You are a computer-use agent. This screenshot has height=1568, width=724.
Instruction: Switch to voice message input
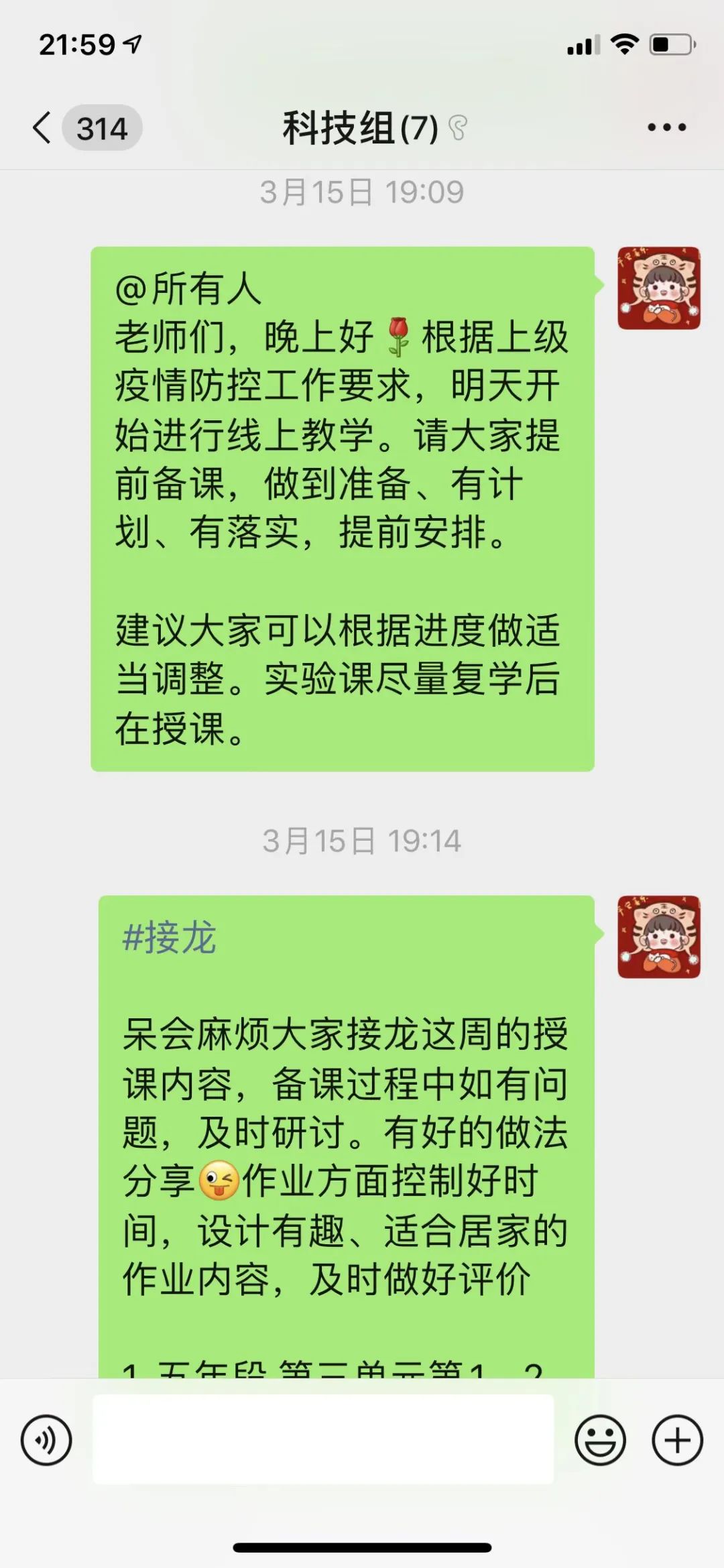click(46, 1439)
